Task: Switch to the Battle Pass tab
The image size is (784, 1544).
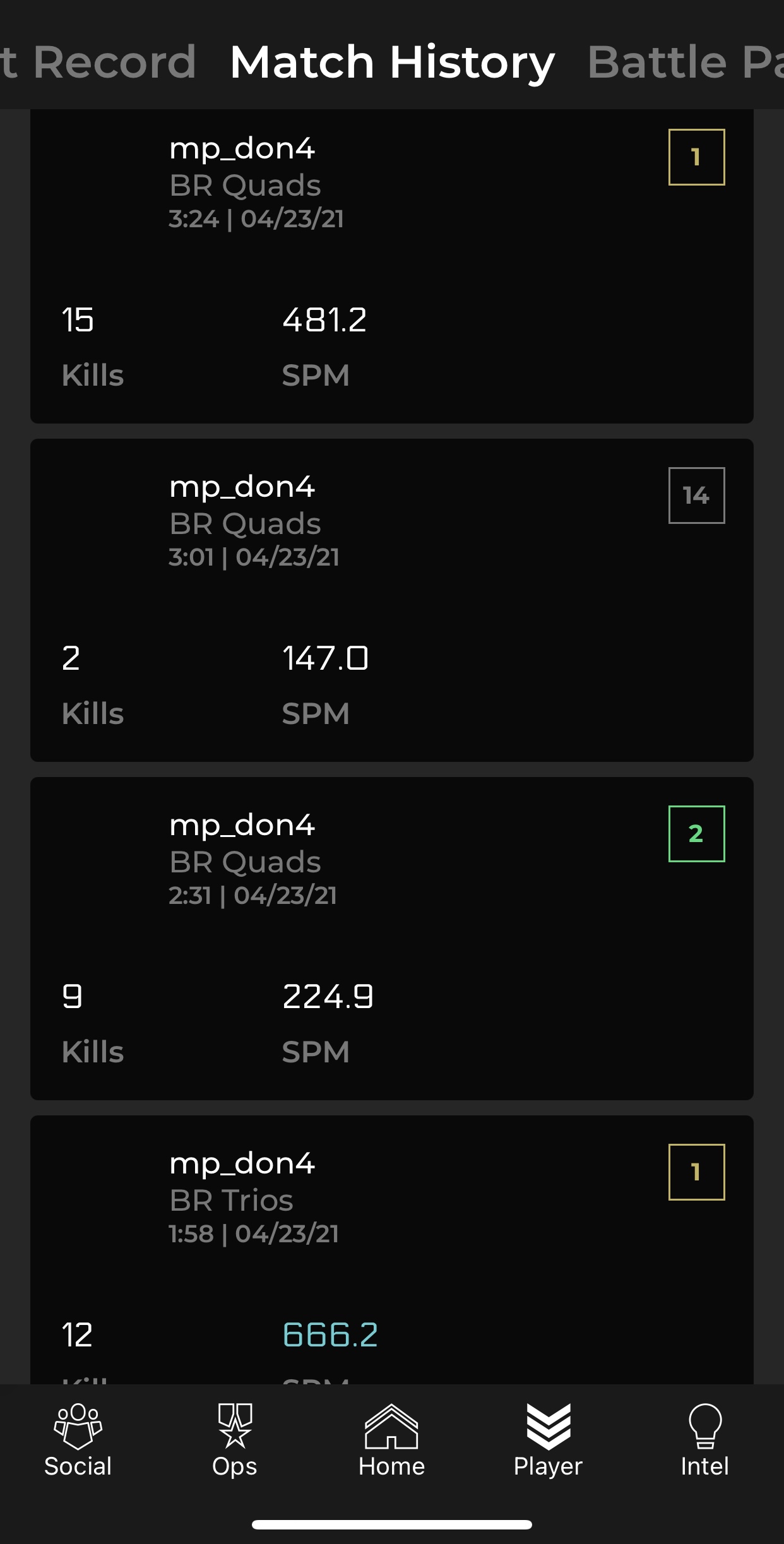Action: tap(685, 62)
